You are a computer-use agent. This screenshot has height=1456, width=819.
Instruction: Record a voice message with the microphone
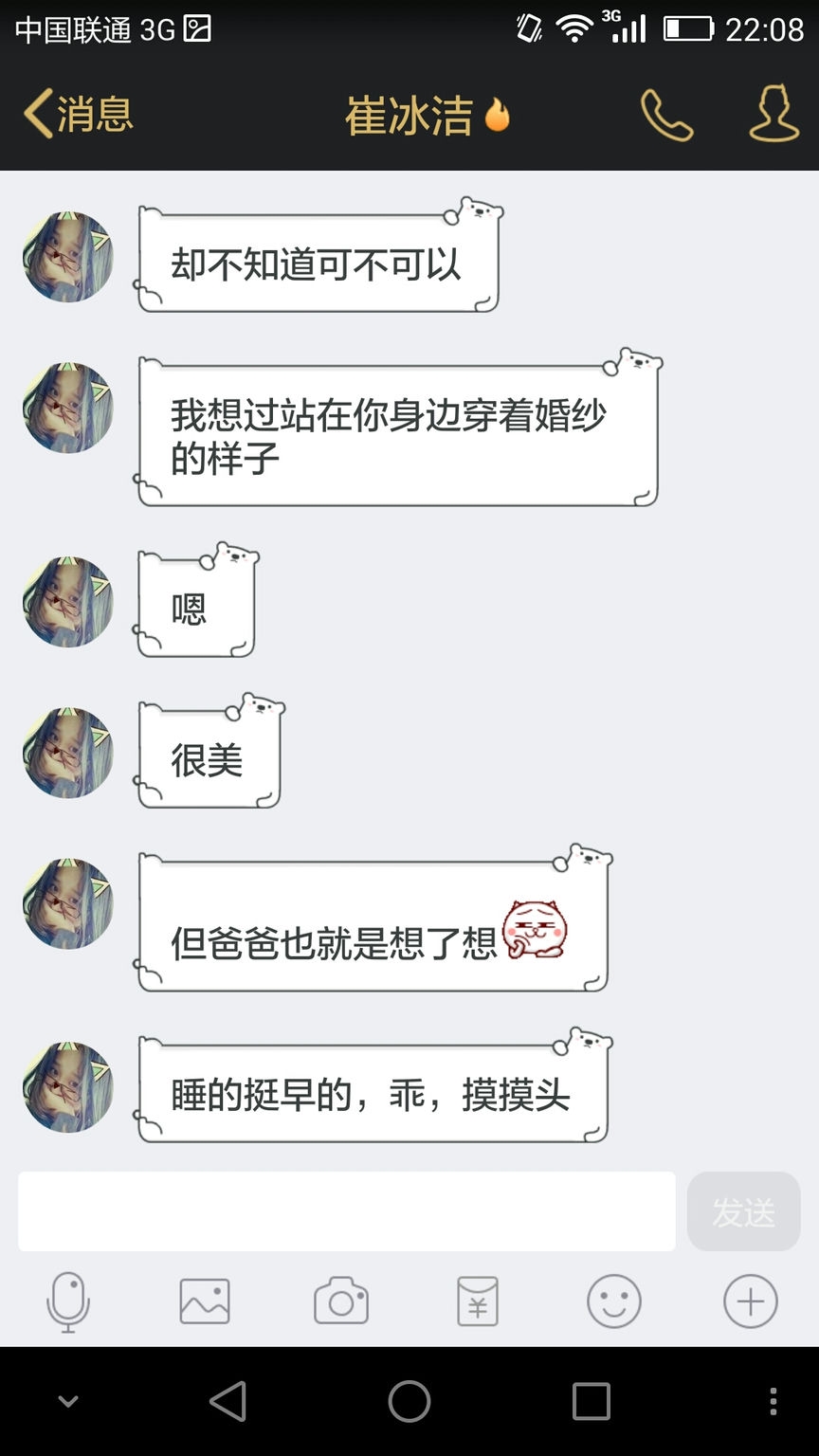pos(68,1301)
